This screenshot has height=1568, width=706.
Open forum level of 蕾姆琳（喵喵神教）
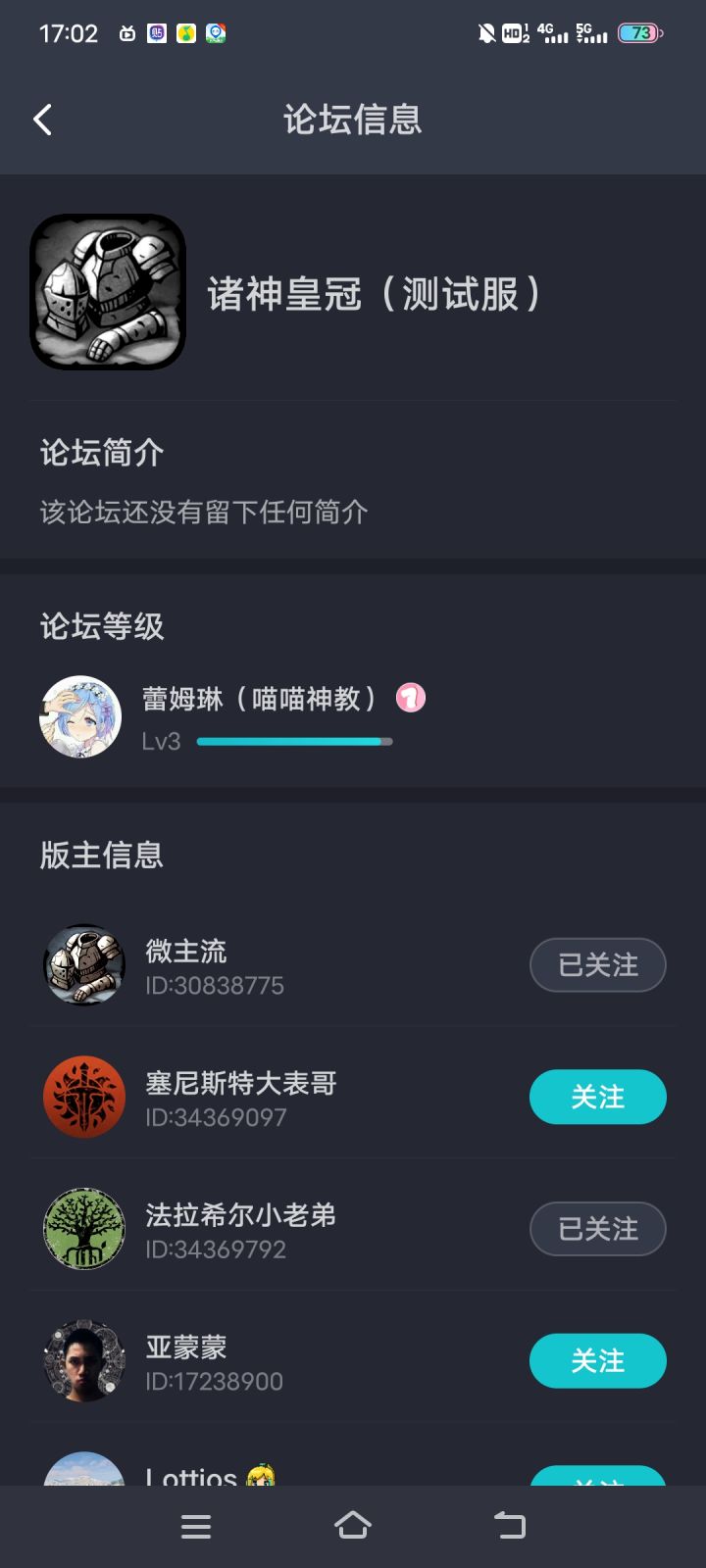coord(265,718)
